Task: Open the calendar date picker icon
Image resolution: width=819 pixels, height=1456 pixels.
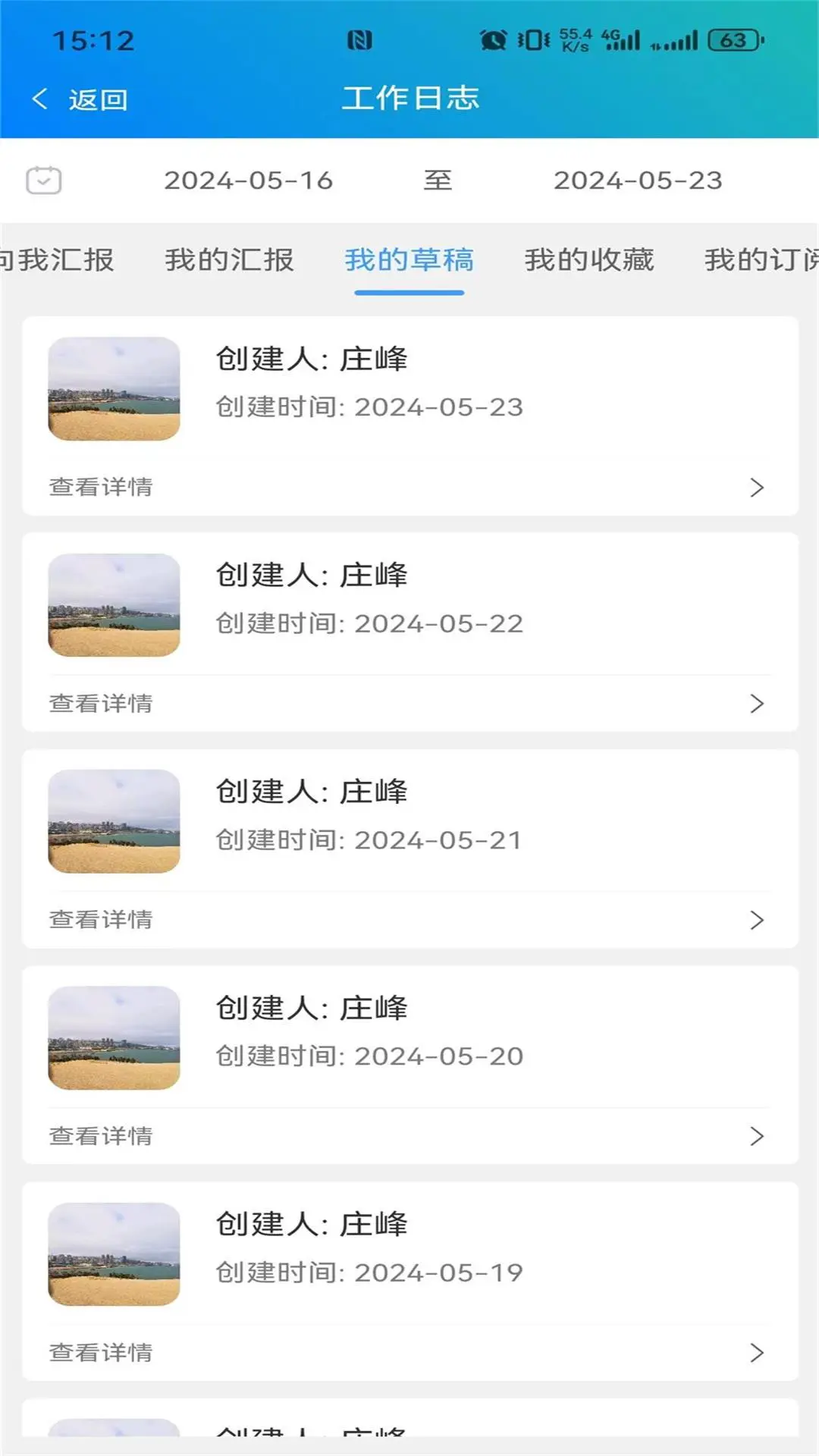Action: tap(45, 180)
